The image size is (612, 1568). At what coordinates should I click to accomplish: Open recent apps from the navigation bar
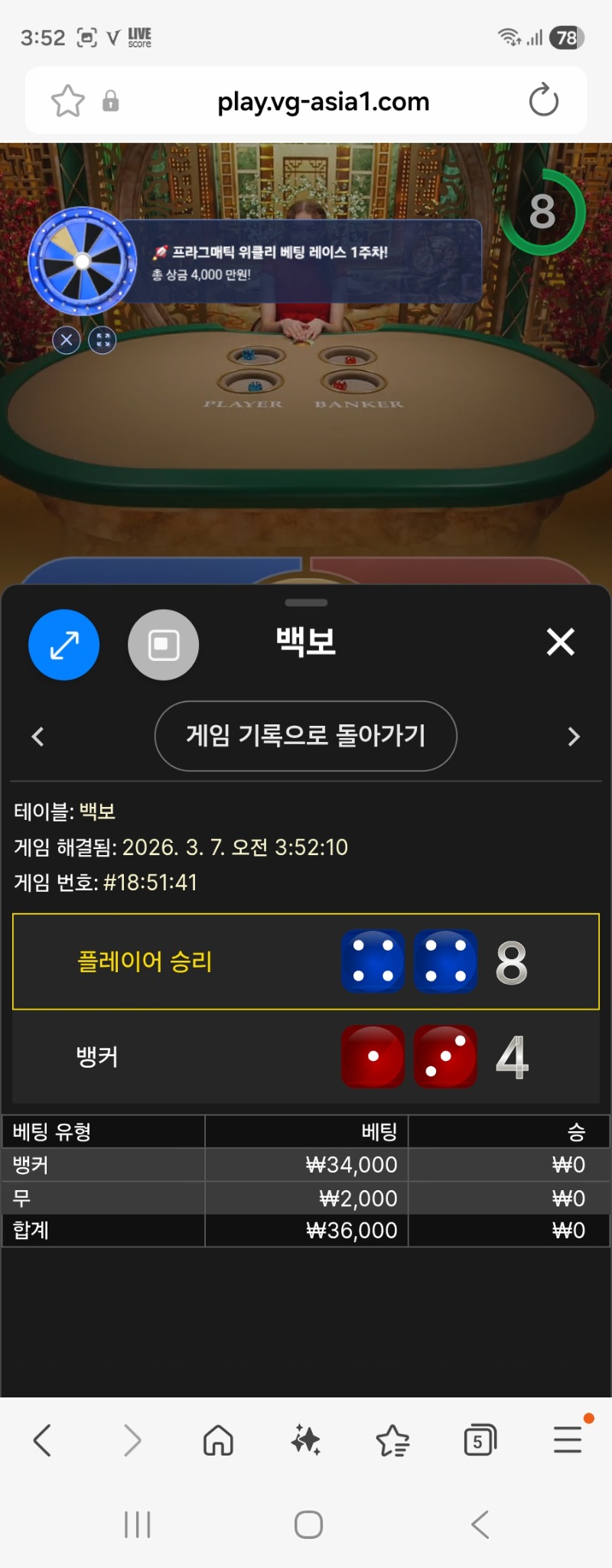[x=138, y=1524]
